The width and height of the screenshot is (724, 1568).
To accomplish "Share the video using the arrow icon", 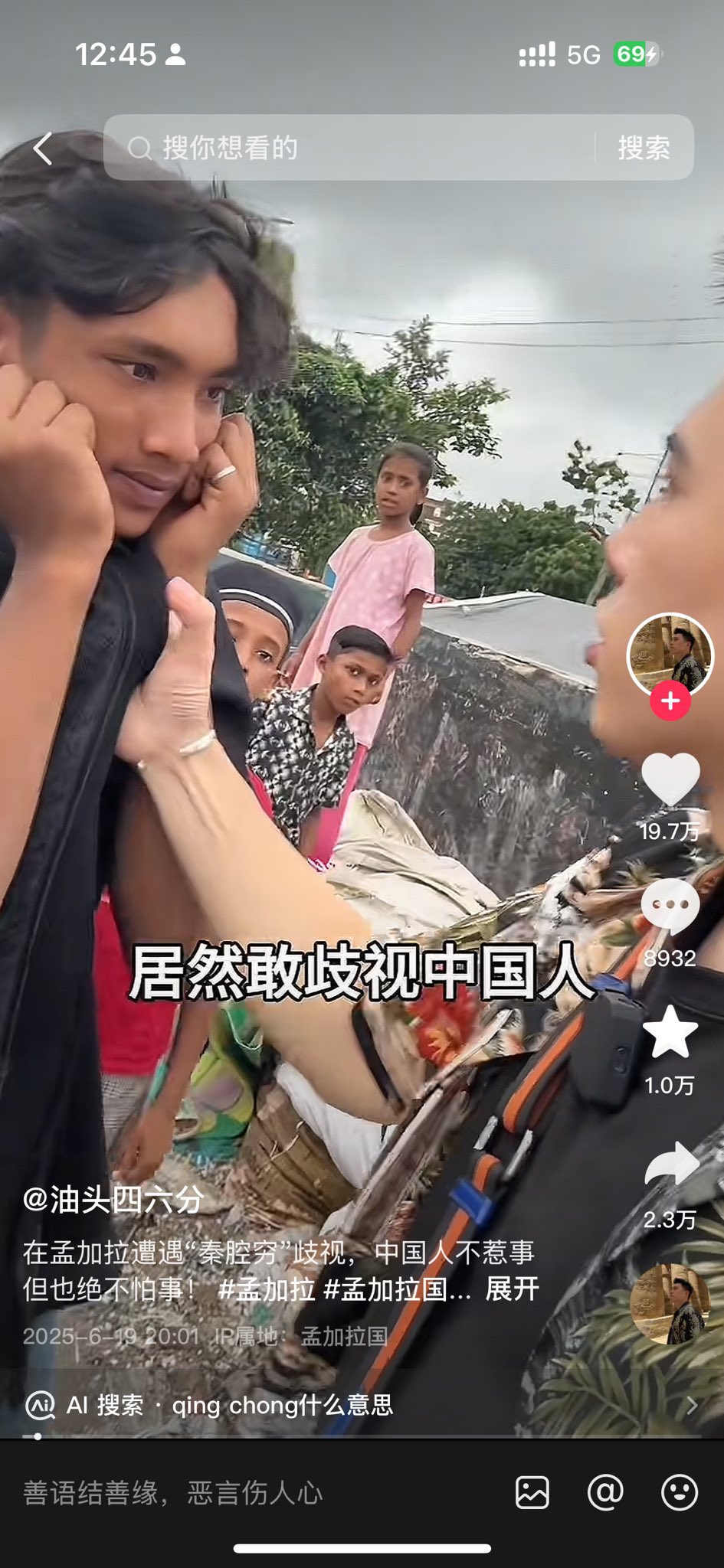I will (x=671, y=1165).
